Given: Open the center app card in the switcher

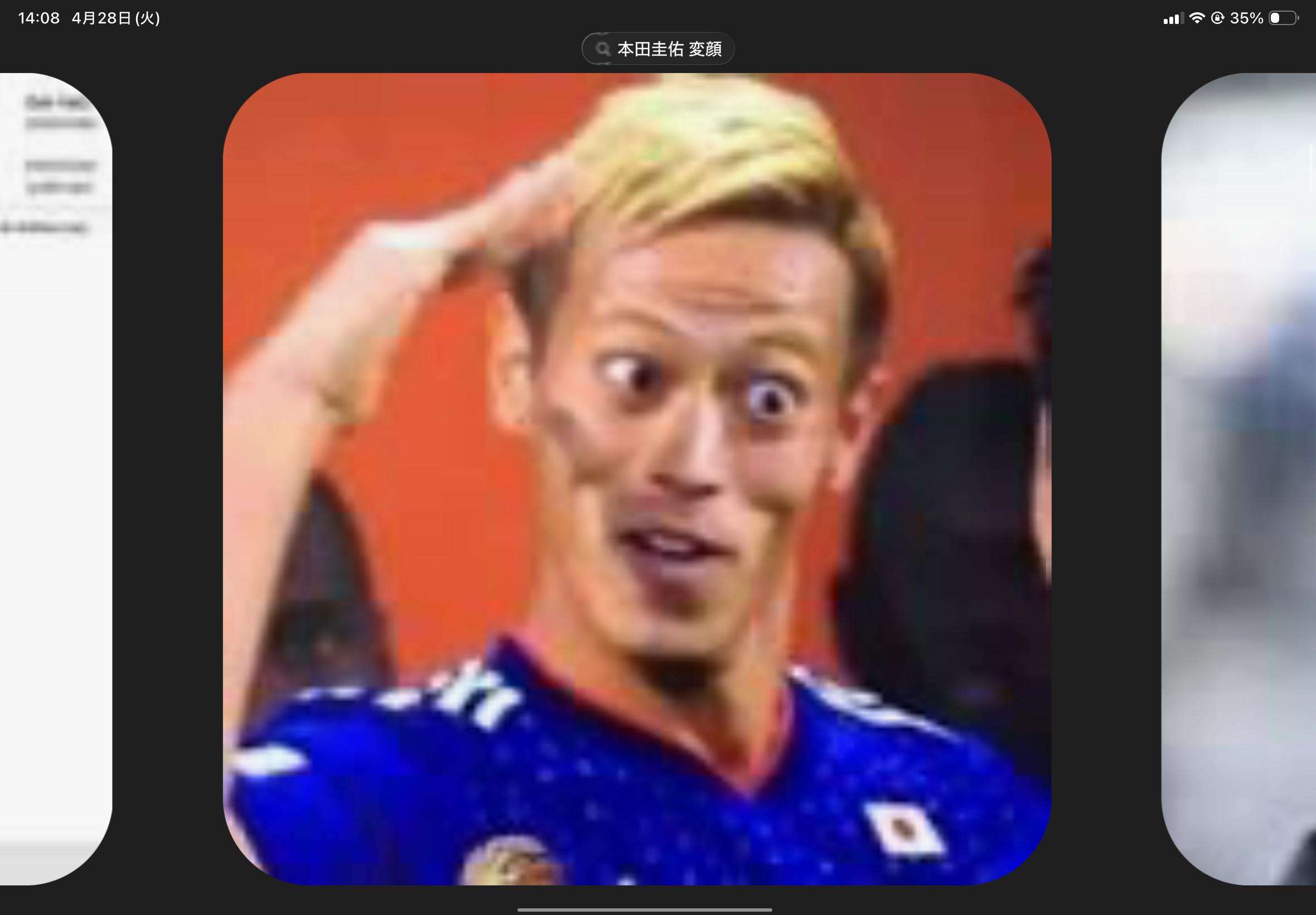Looking at the screenshot, I should coord(636,479).
